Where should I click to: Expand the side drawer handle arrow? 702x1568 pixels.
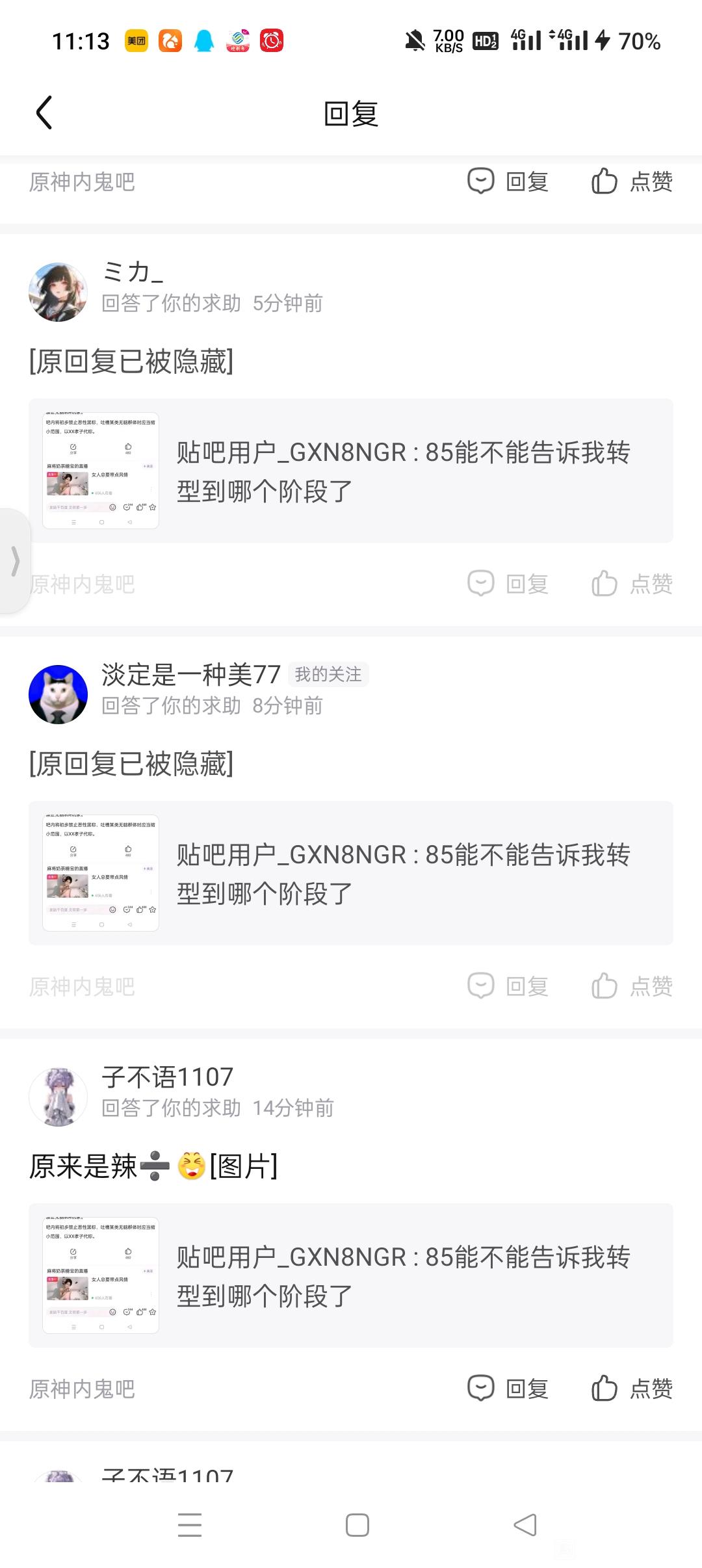(x=15, y=561)
